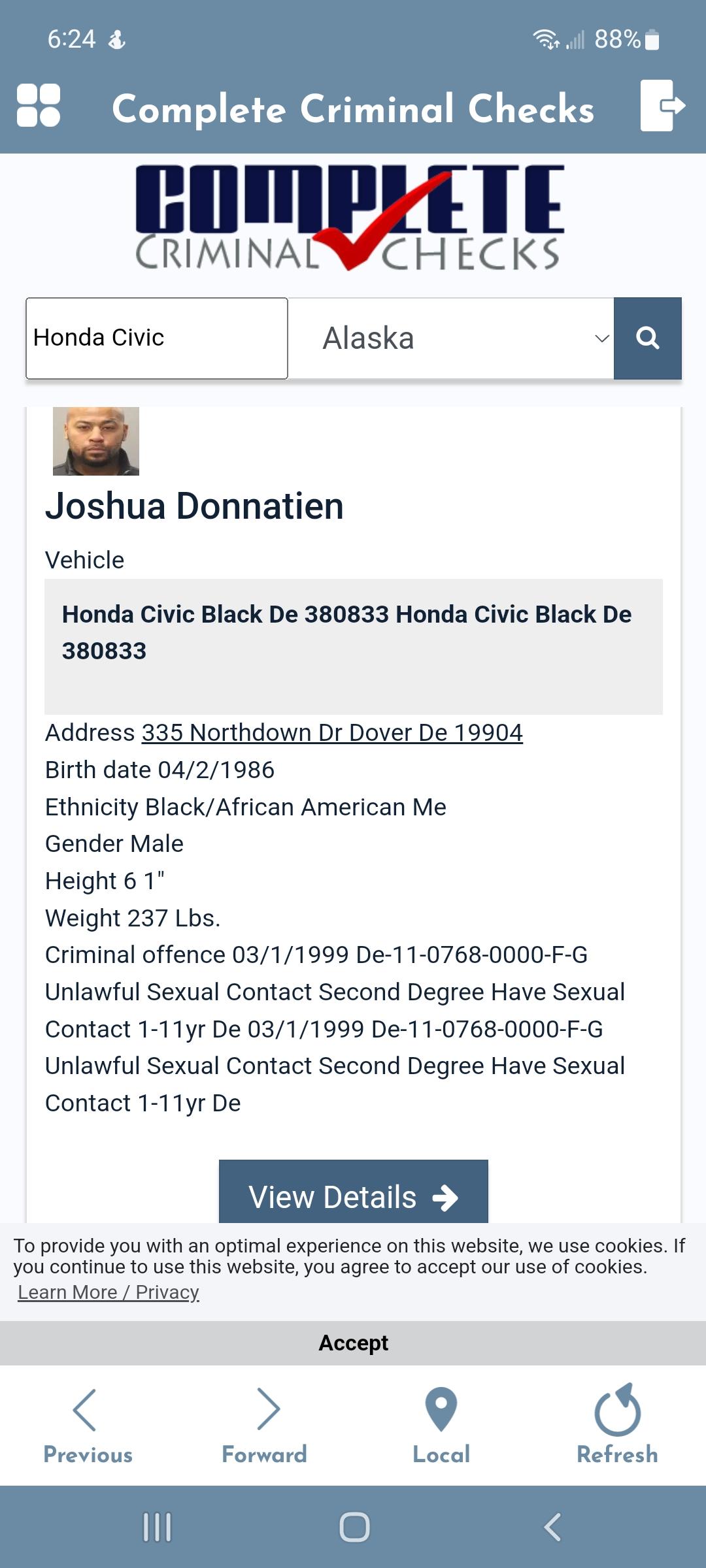Viewport: 706px width, 1568px height.
Task: Accept the cookie notice
Action: tap(353, 1343)
